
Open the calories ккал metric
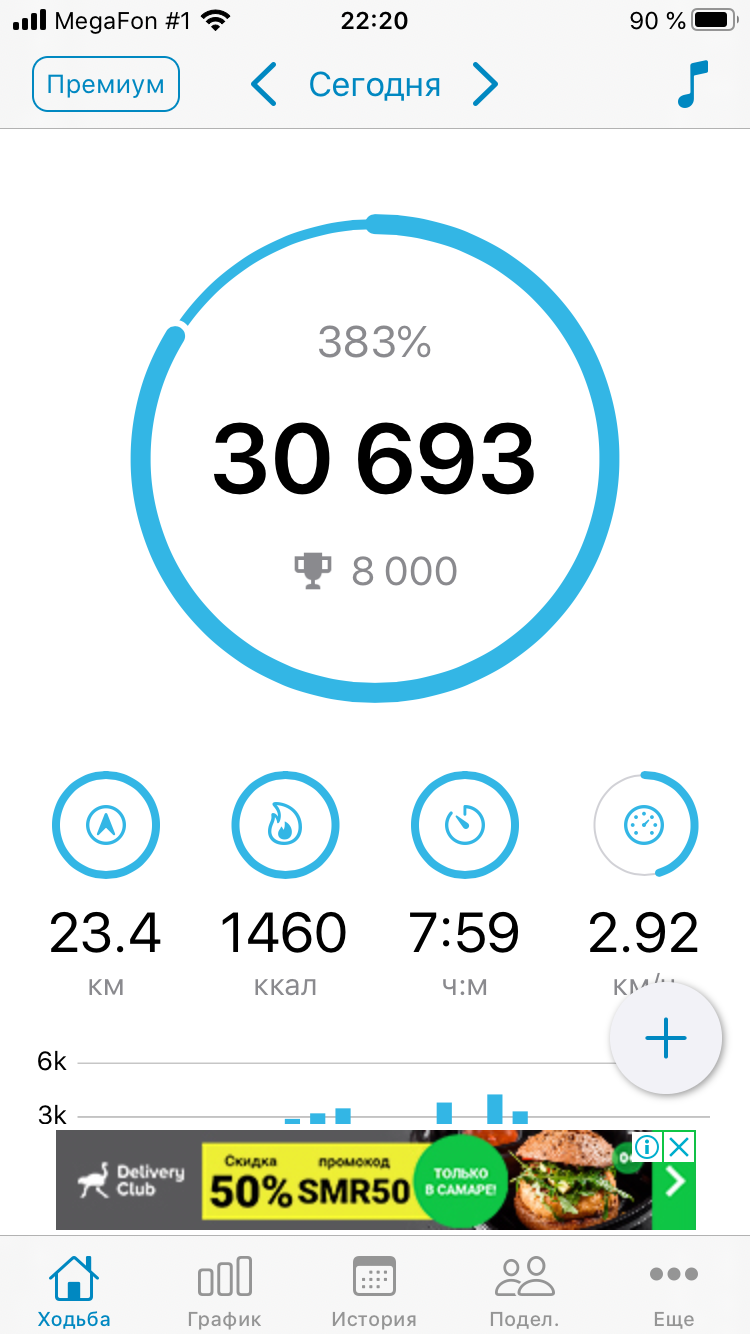(284, 825)
